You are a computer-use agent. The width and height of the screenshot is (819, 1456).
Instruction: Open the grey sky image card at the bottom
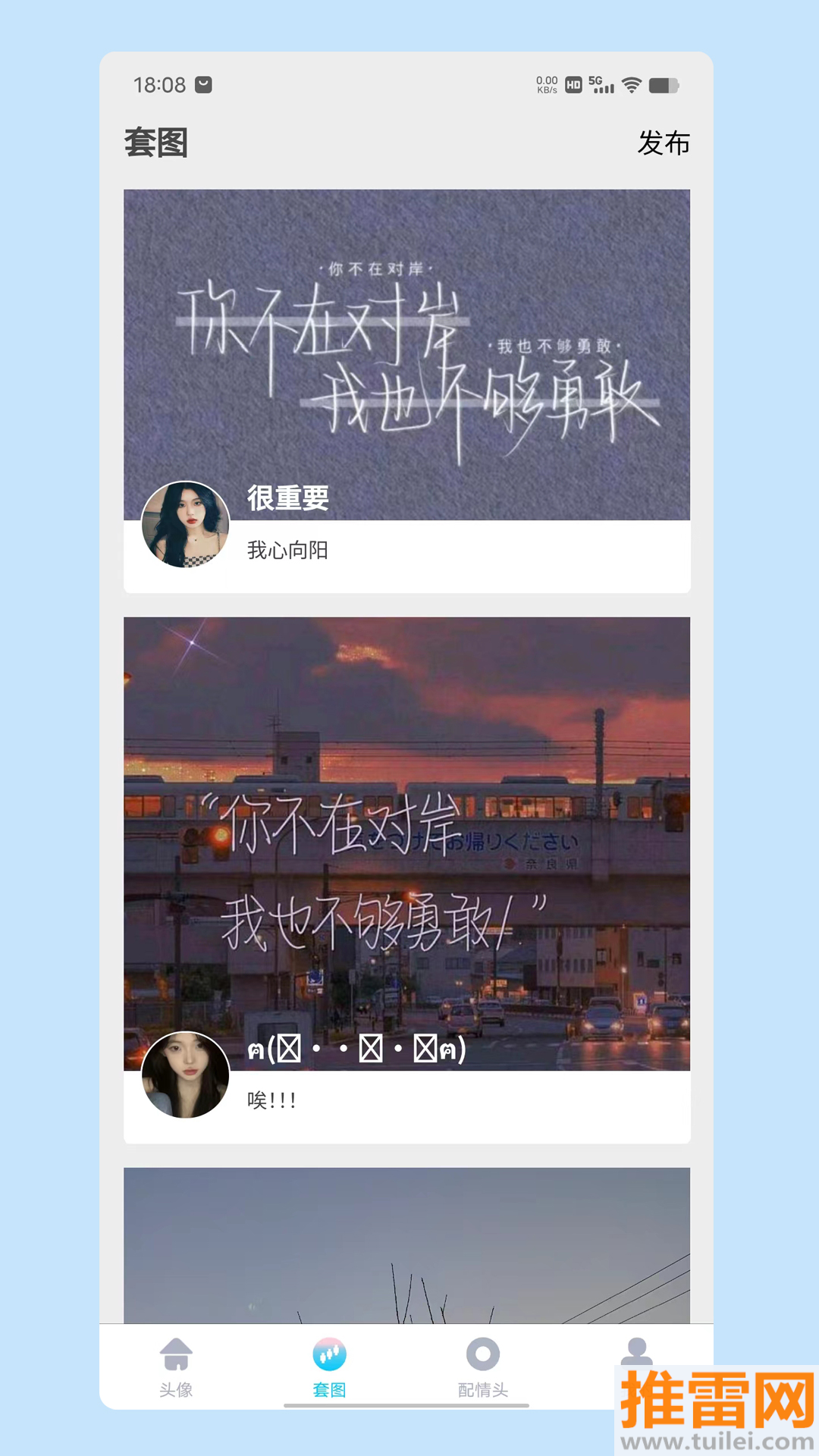[x=406, y=1245]
